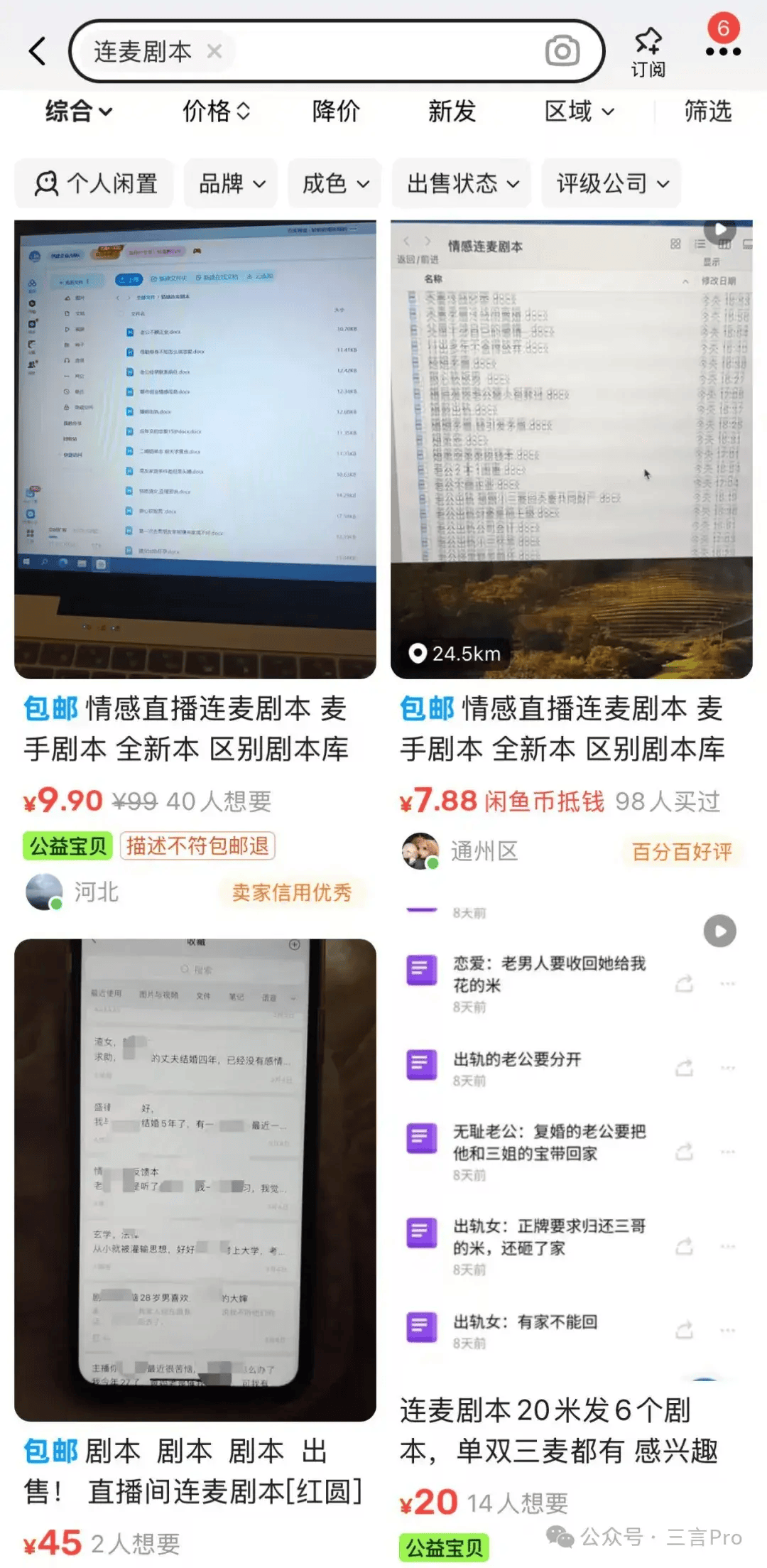Sort results by 价格
The width and height of the screenshot is (767, 1568).
216,112
